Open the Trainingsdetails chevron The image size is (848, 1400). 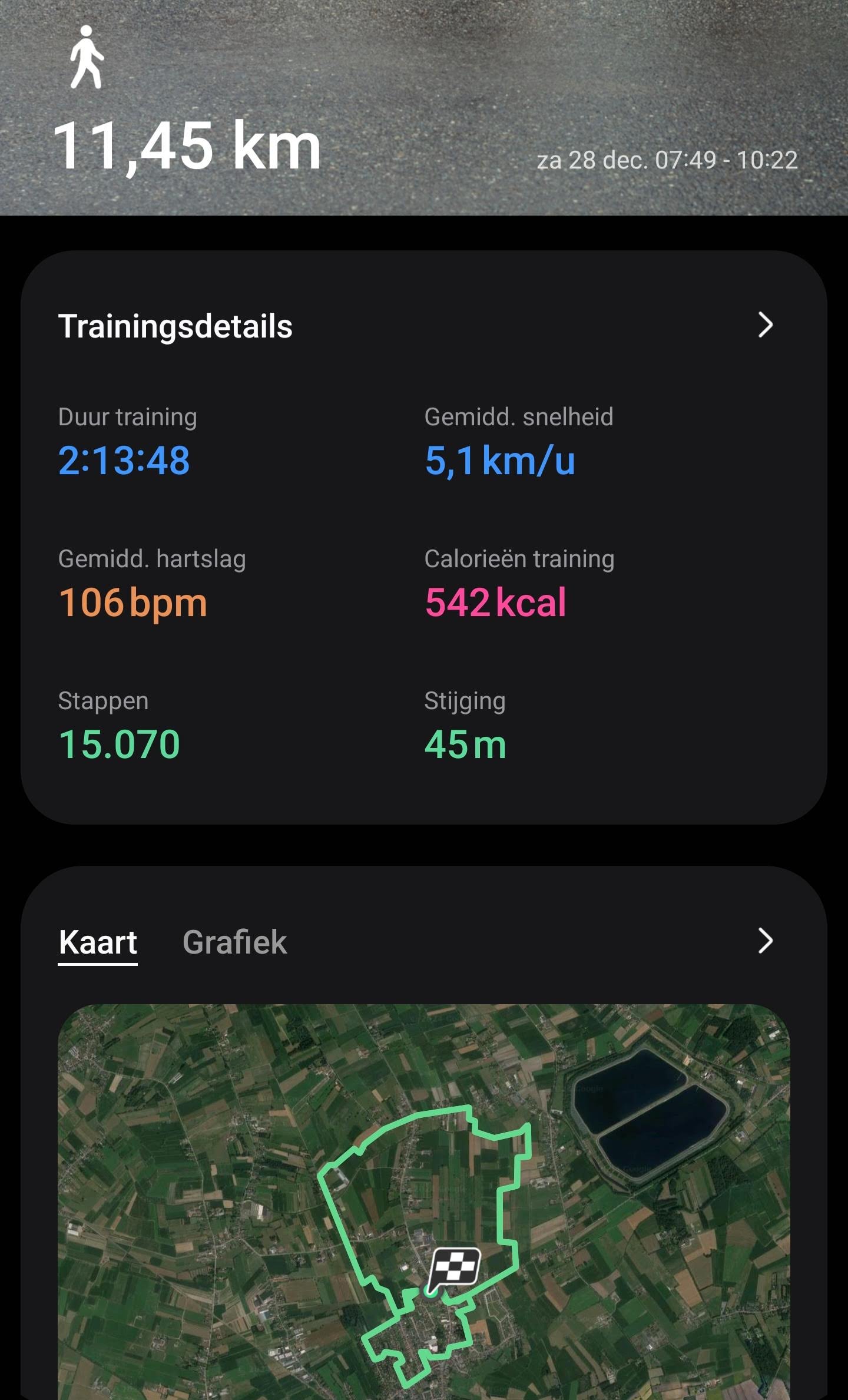coord(765,325)
